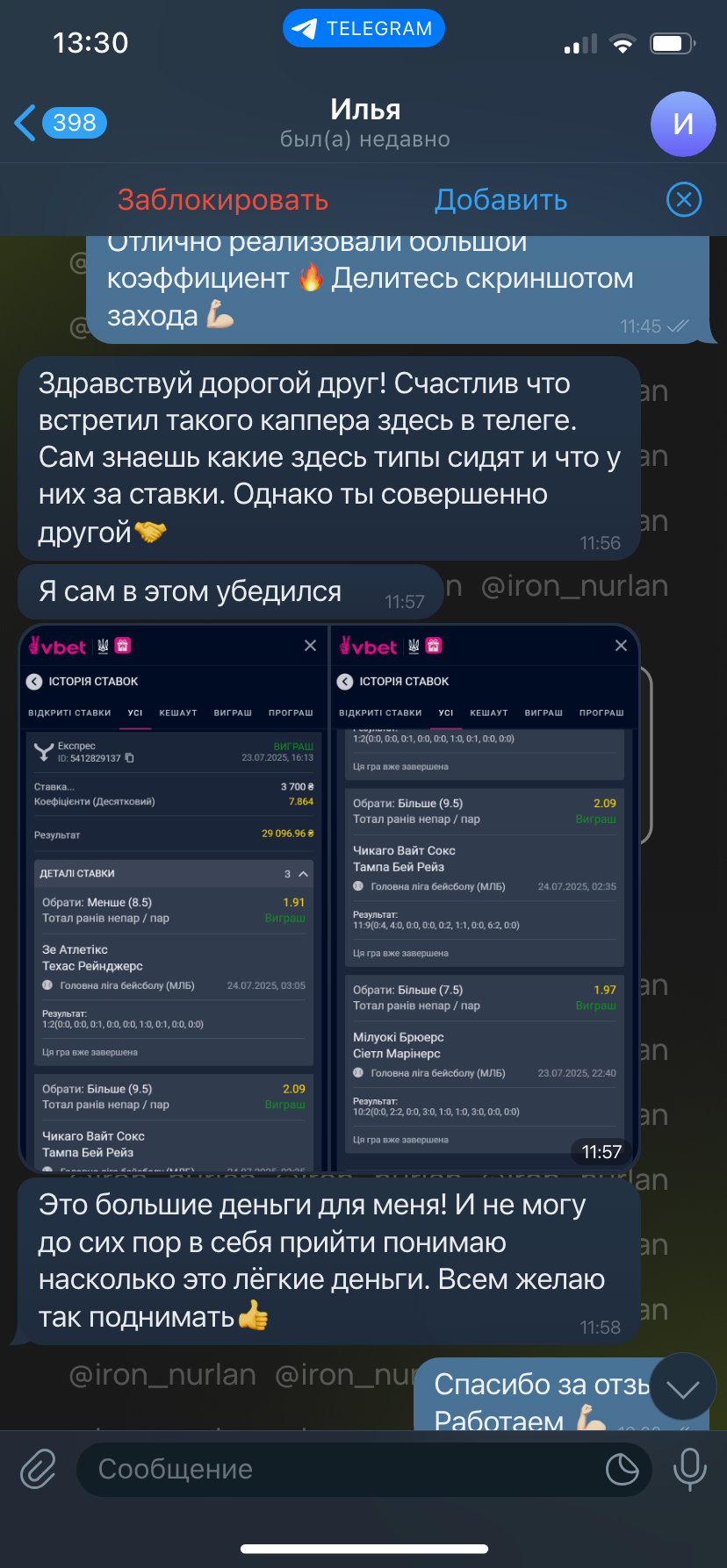Screen dimensions: 727x1568
Task: Jump to the latest messages
Action: pos(682,1388)
